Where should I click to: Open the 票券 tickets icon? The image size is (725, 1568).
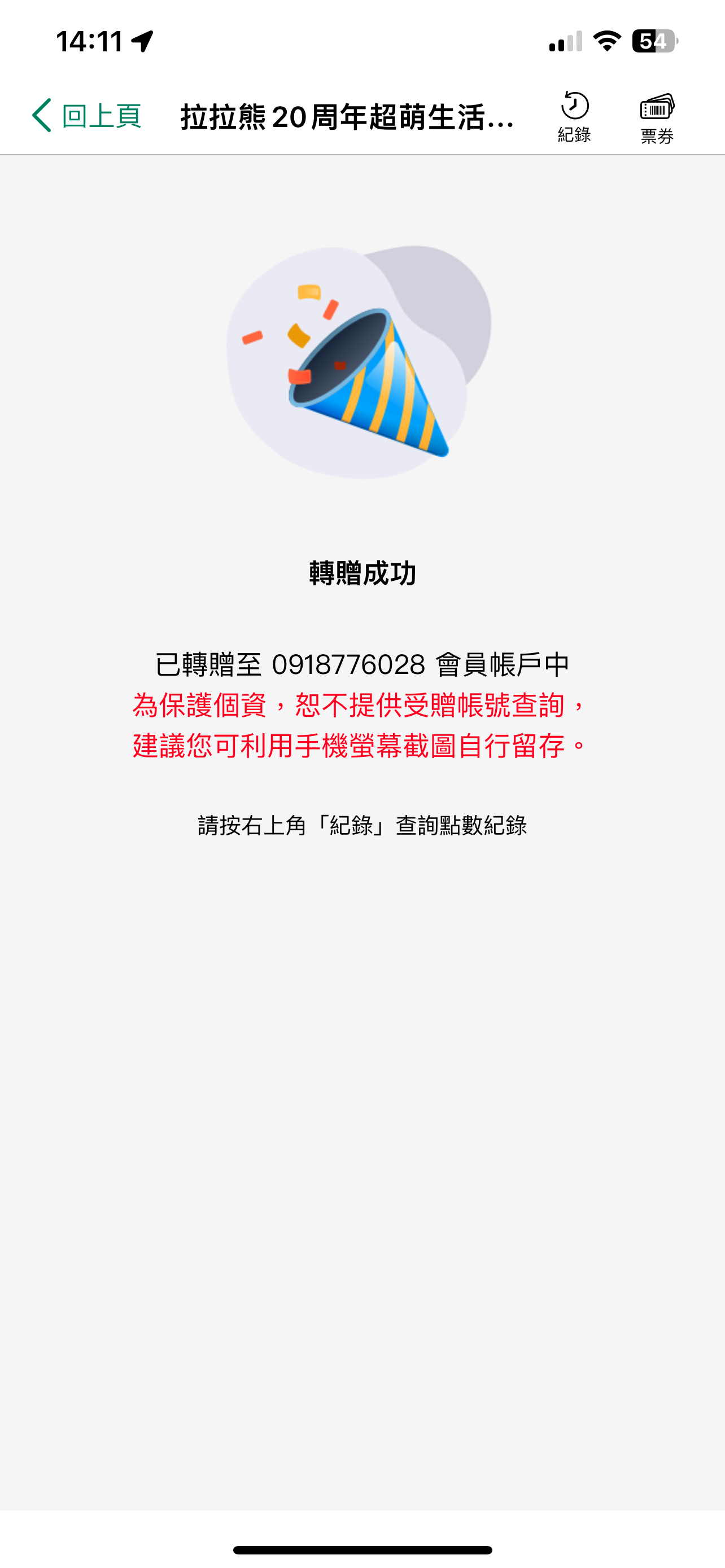(657, 118)
